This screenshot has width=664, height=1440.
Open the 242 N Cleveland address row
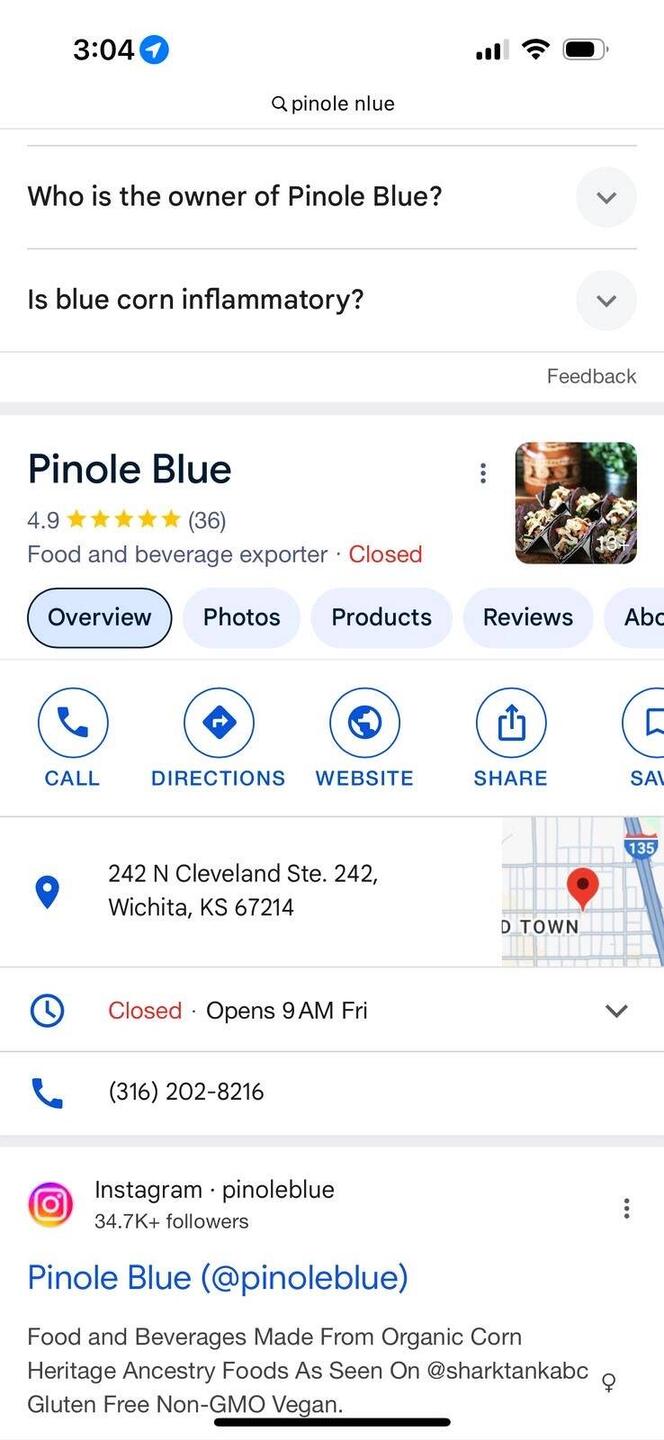243,890
